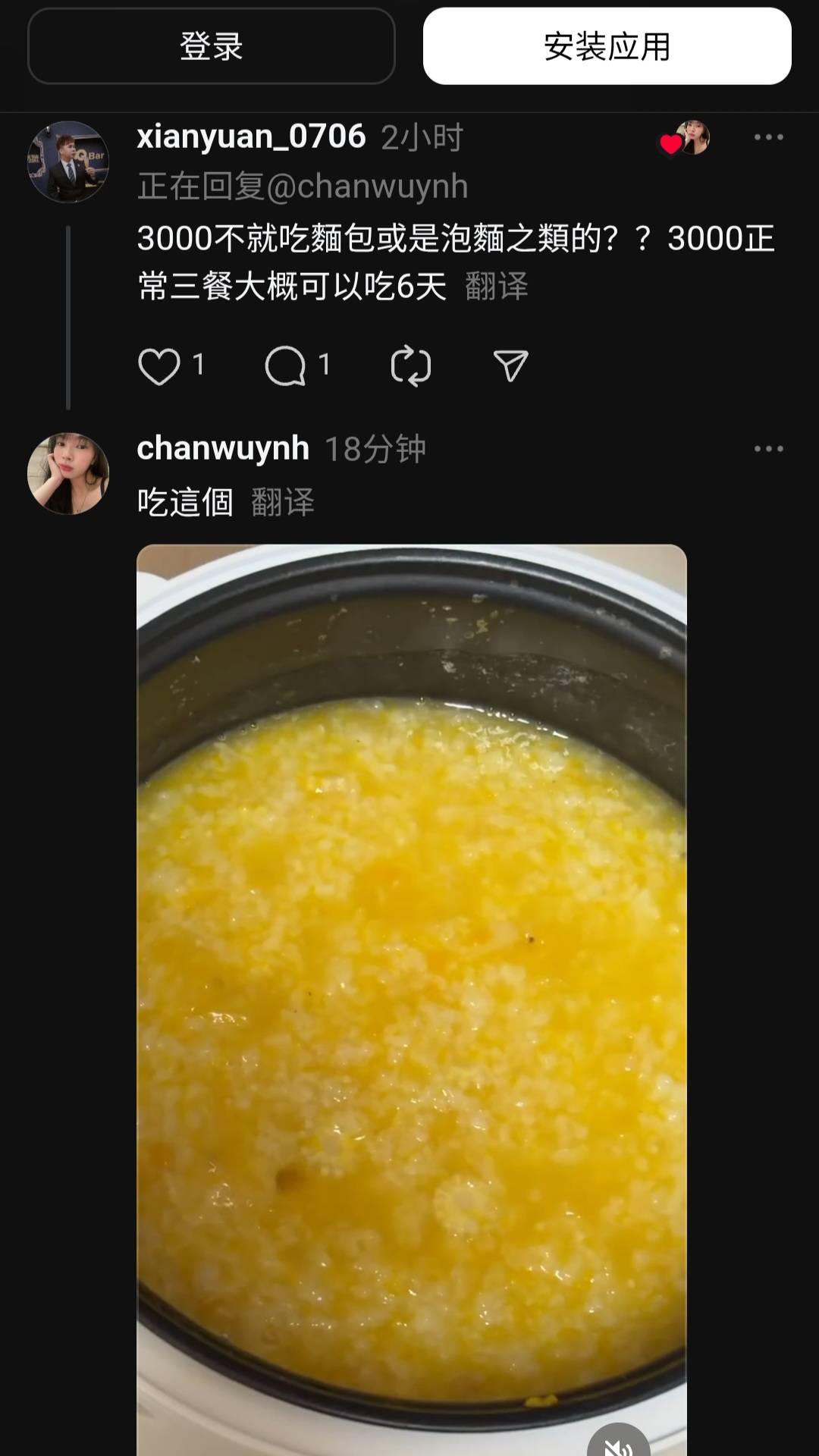Translate chanwuynh's post 吃這個
Image resolution: width=819 pixels, height=1456 pixels.
[282, 502]
